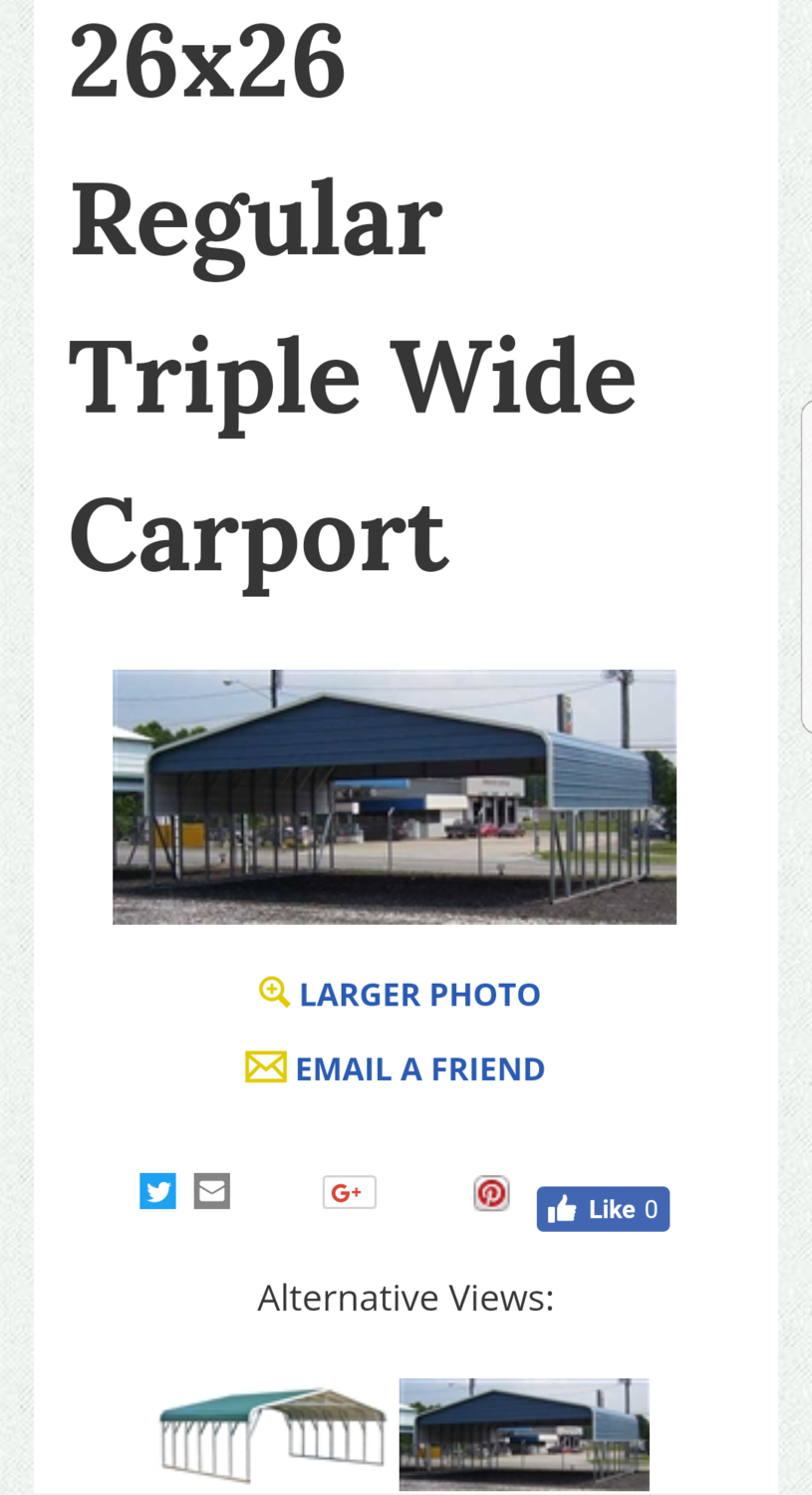Share via the gray email icon

click(x=211, y=1191)
